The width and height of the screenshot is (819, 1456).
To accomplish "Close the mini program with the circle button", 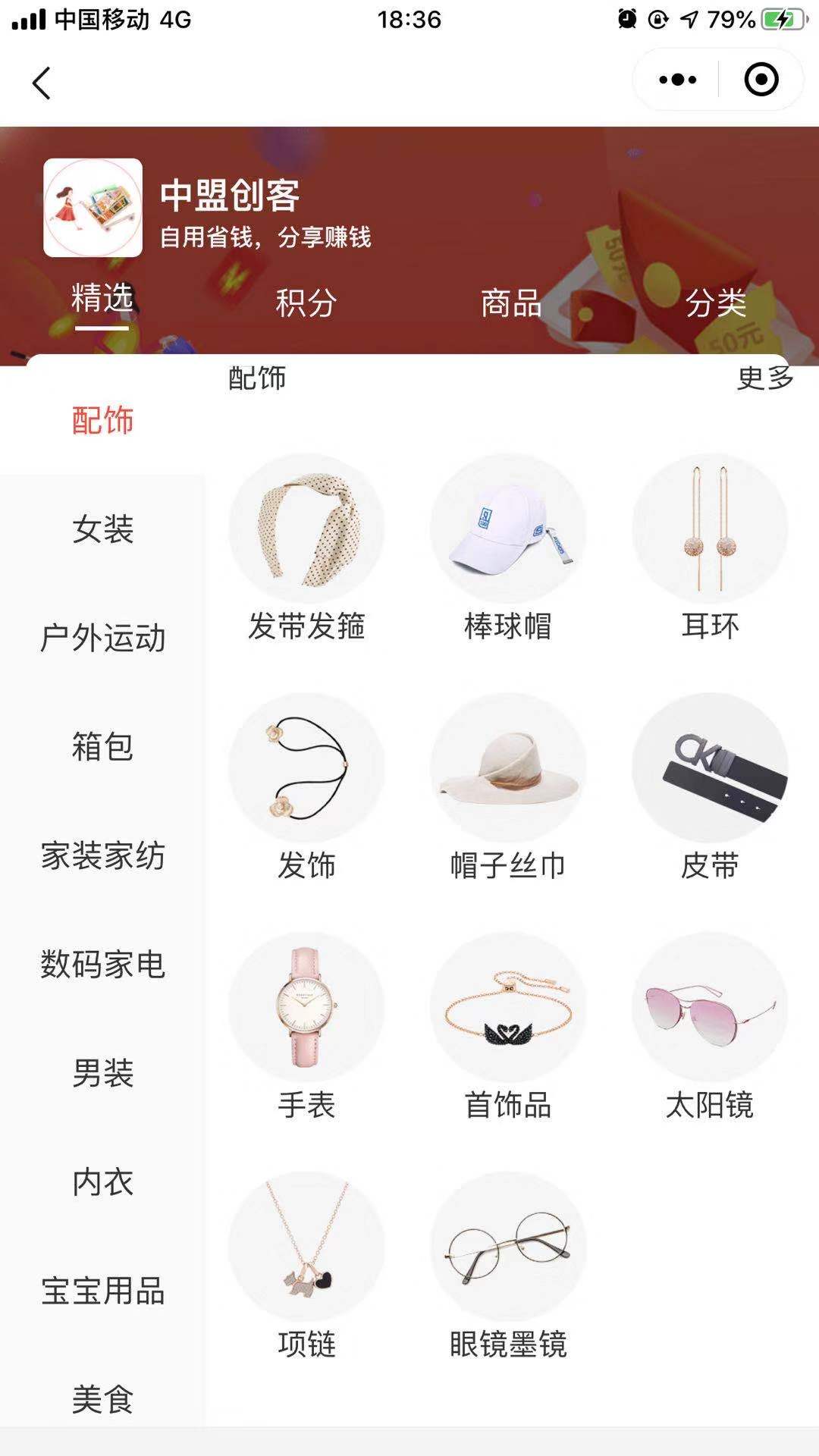I will pos(761,80).
